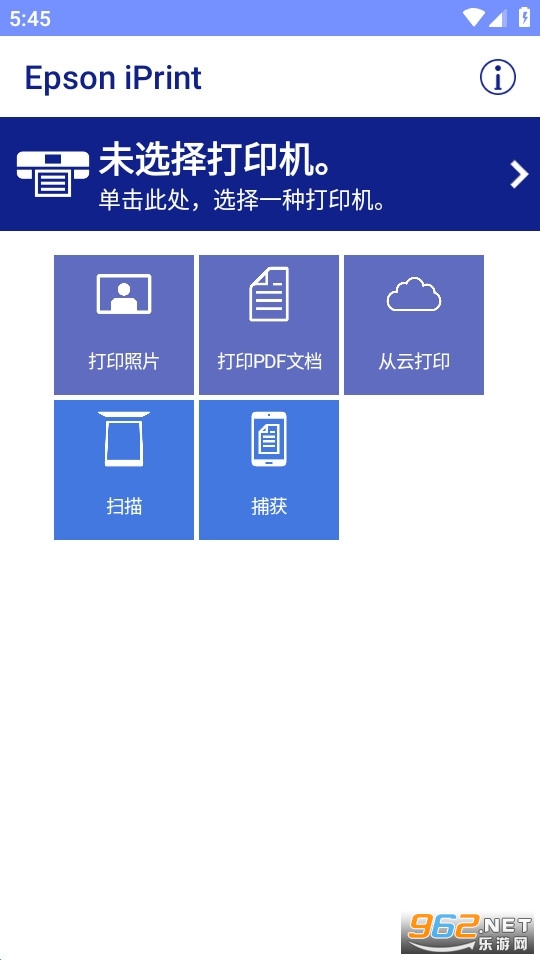Open the info icon in the app bar
Image resolution: width=540 pixels, height=960 pixels.
[x=497, y=77]
